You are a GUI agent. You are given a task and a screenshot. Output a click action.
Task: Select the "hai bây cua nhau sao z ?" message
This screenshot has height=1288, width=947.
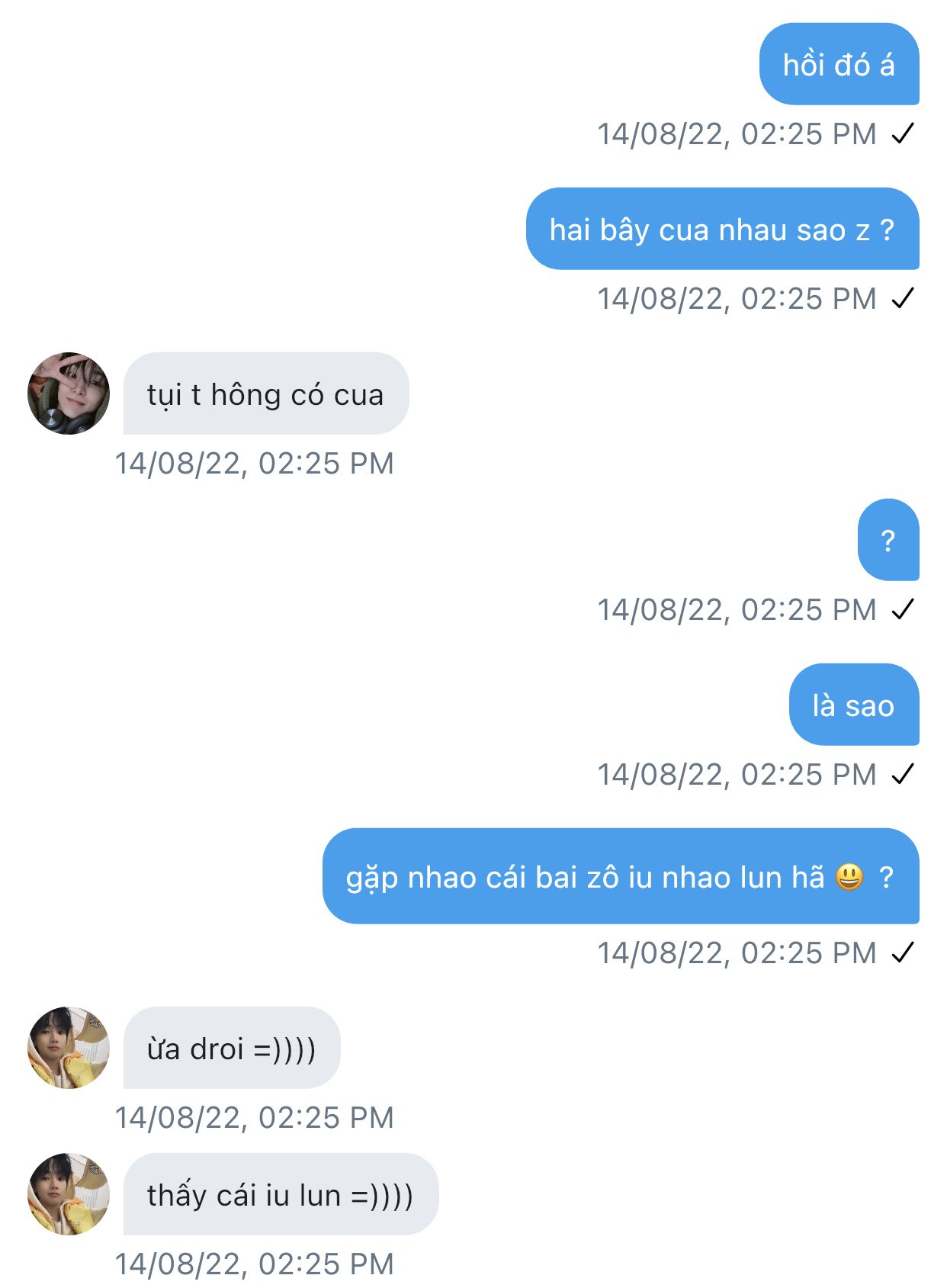(721, 229)
